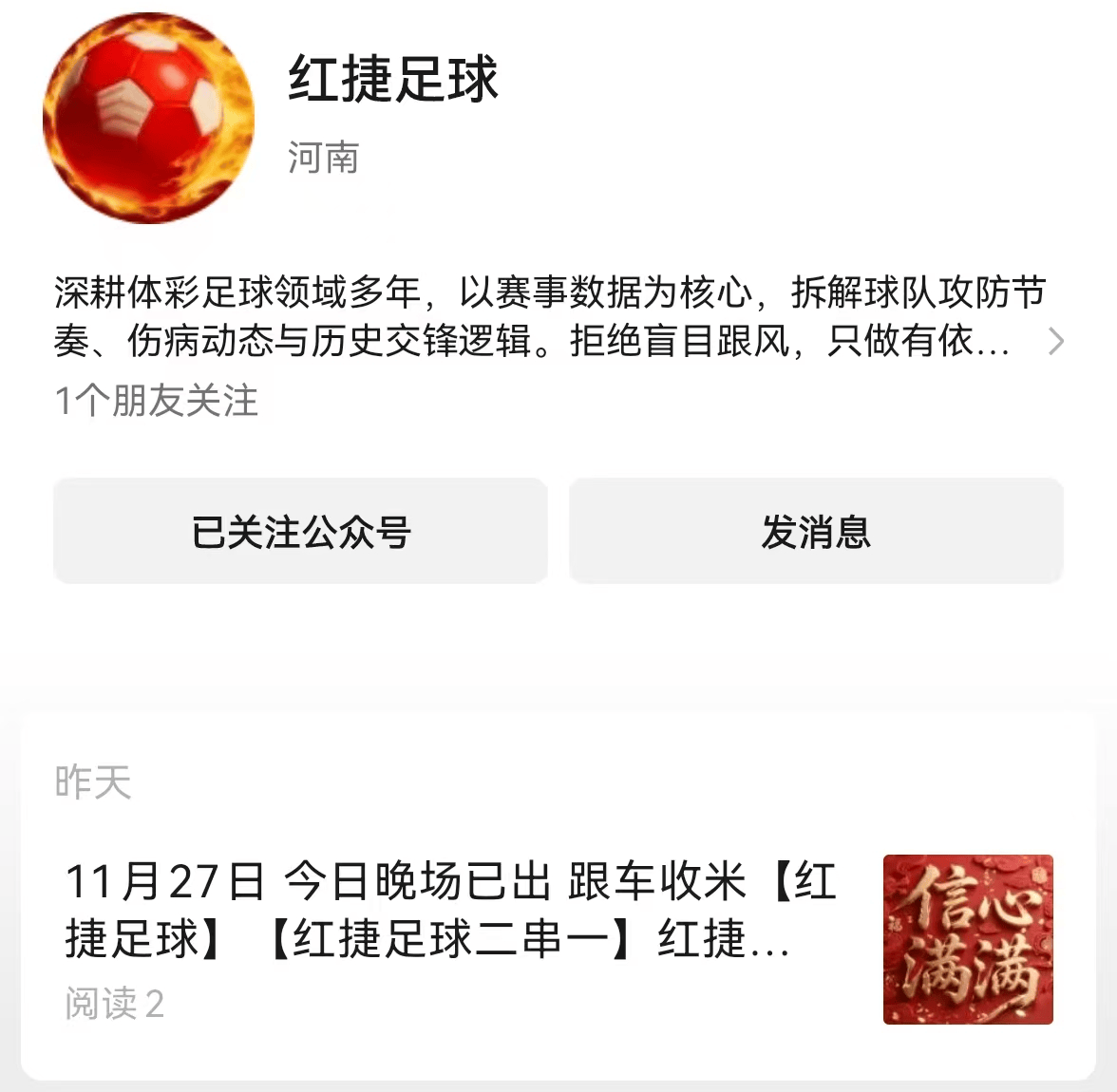Screen dimensions: 1117x1092
Task: Open 红捷足球 profile avatar
Action: click(x=149, y=119)
